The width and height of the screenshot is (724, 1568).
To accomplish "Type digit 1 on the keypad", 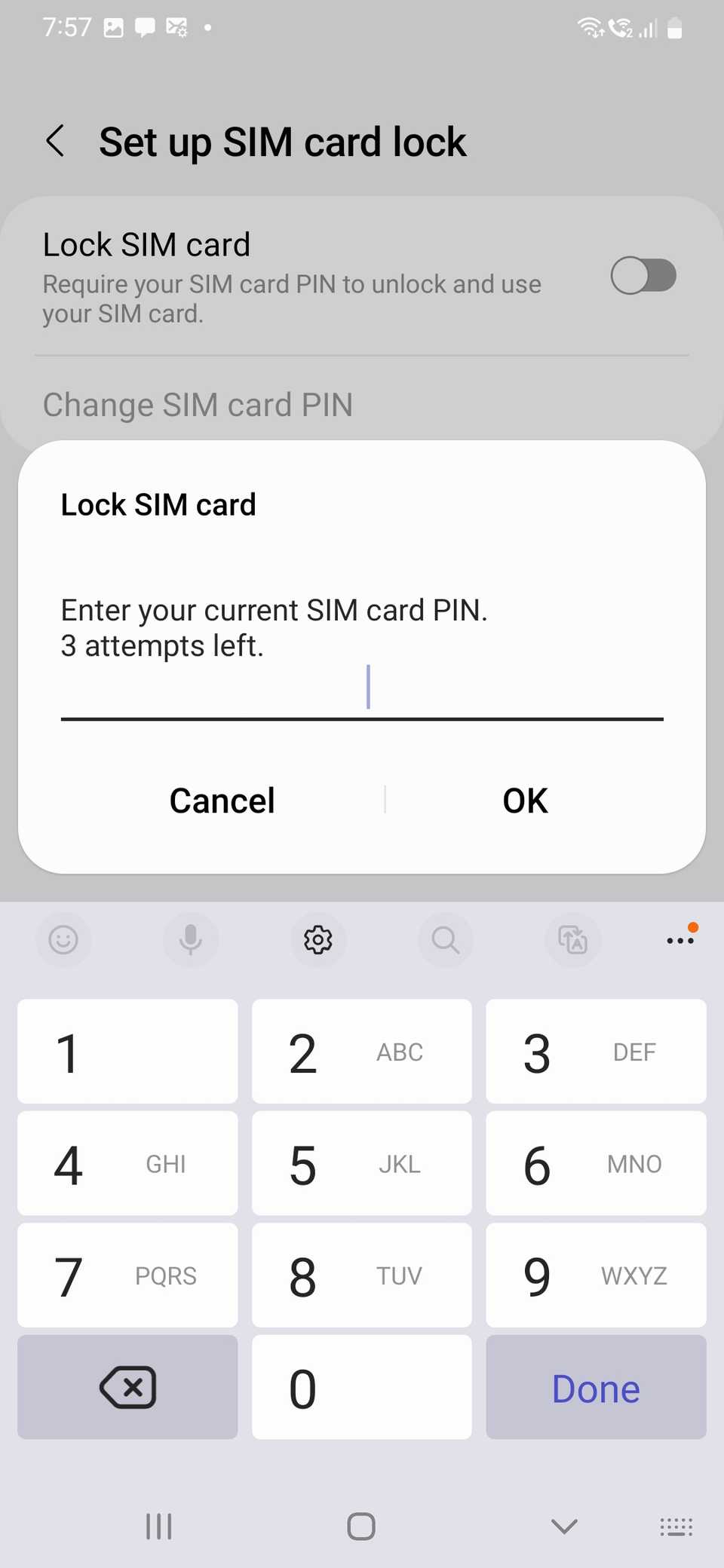I will coord(127,1052).
